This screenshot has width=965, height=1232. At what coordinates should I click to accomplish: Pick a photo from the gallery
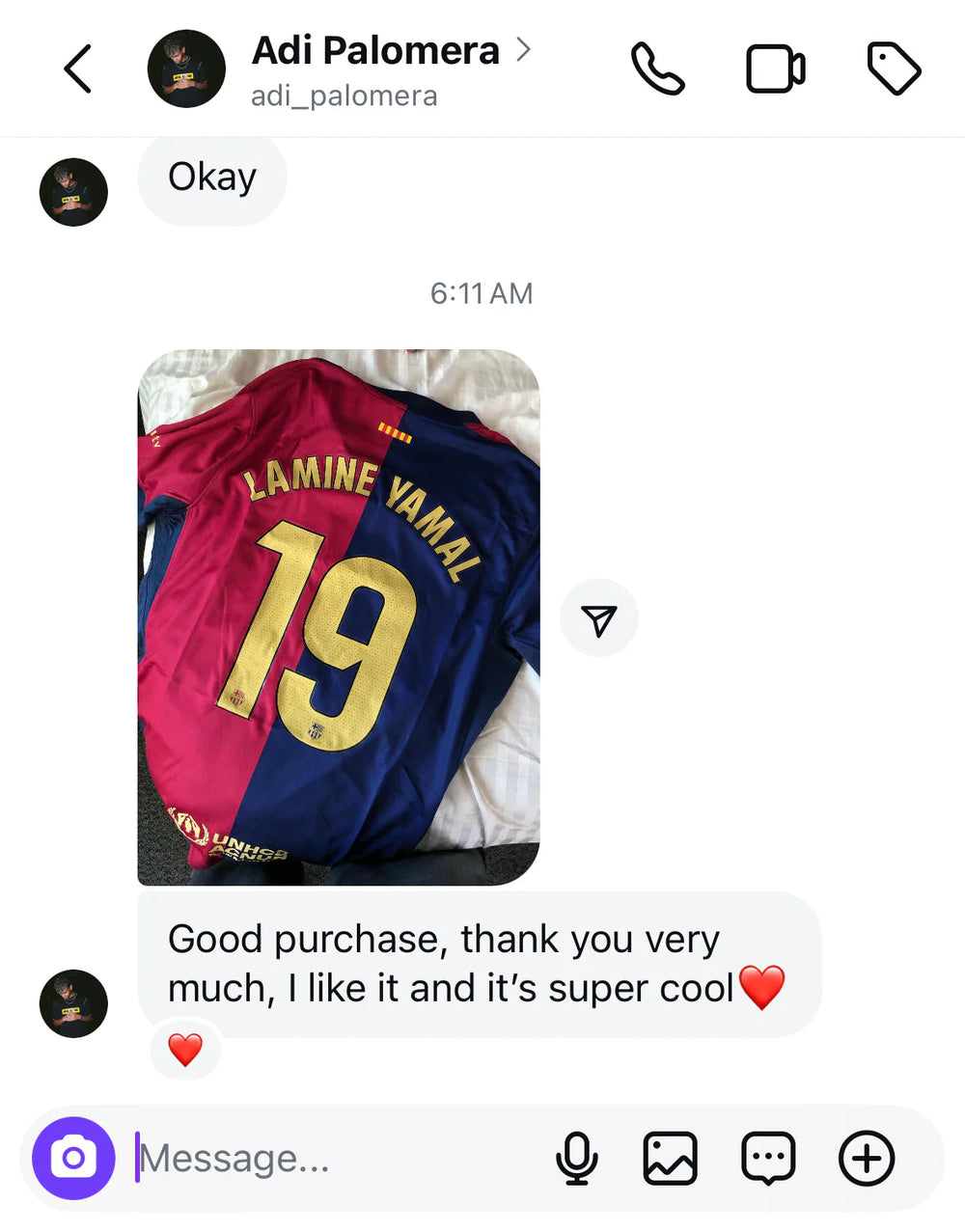(670, 1158)
